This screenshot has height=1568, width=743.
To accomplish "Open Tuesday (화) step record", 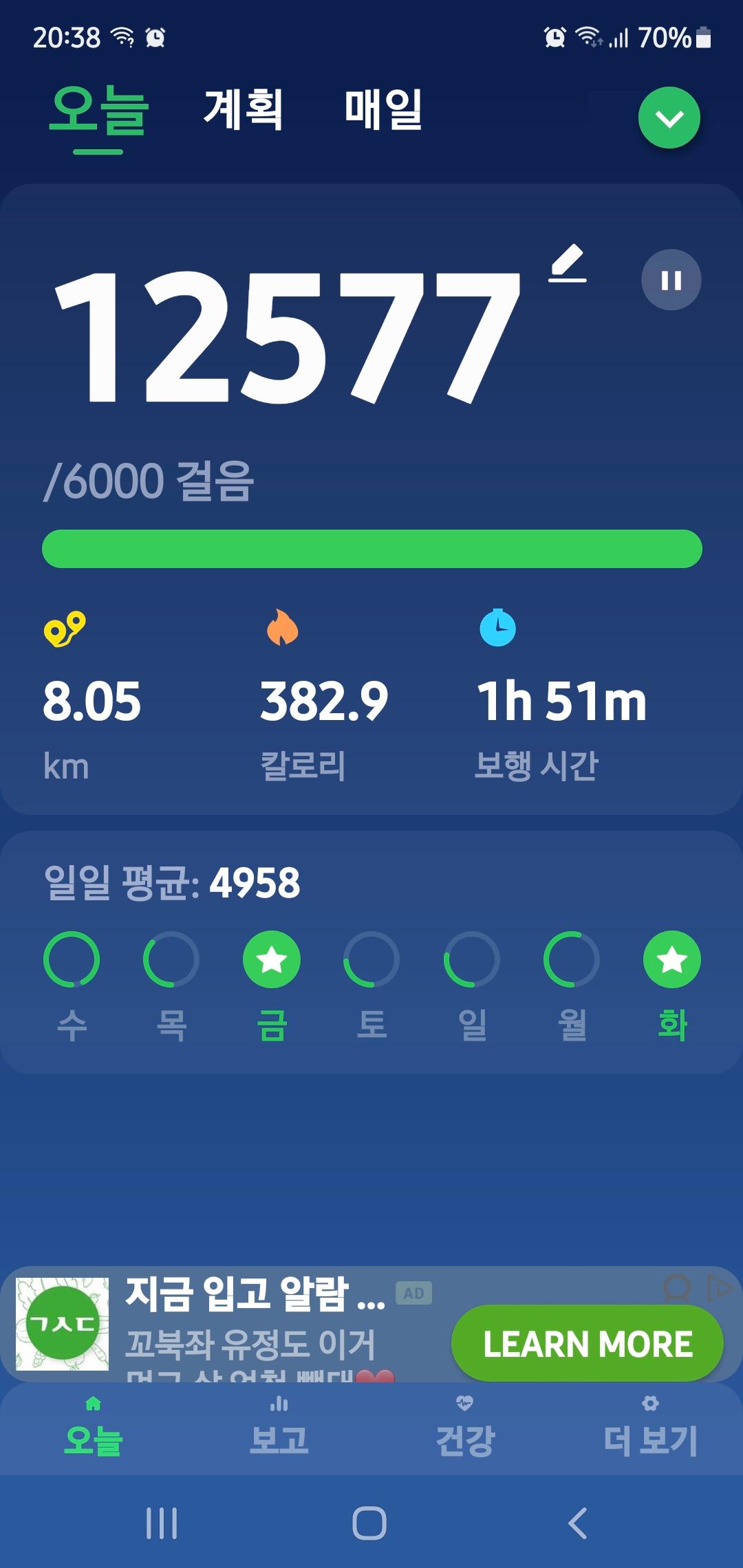I will [x=672, y=959].
